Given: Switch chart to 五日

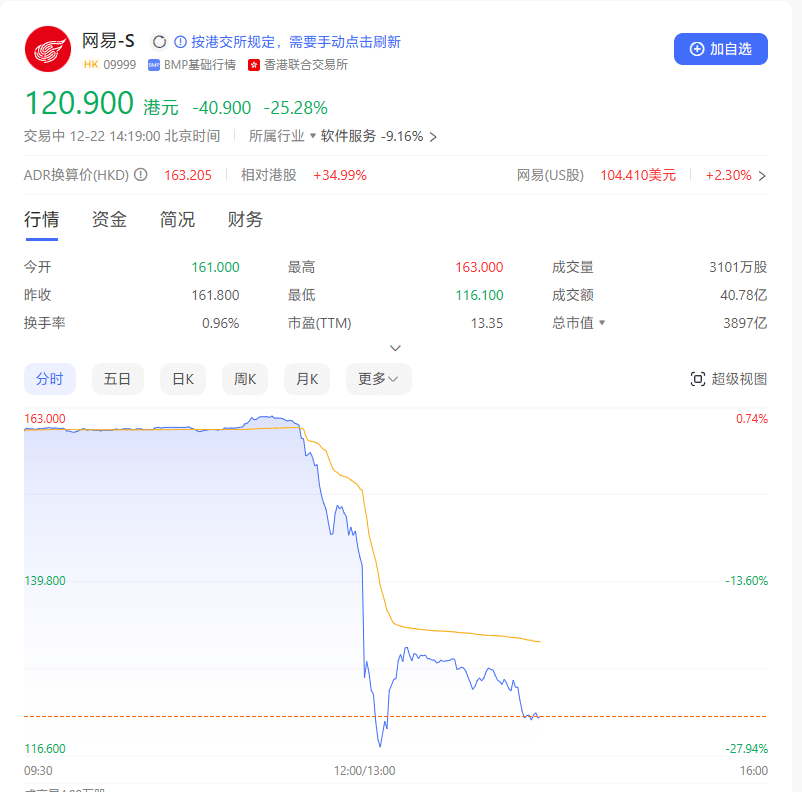Looking at the screenshot, I should 117,379.
